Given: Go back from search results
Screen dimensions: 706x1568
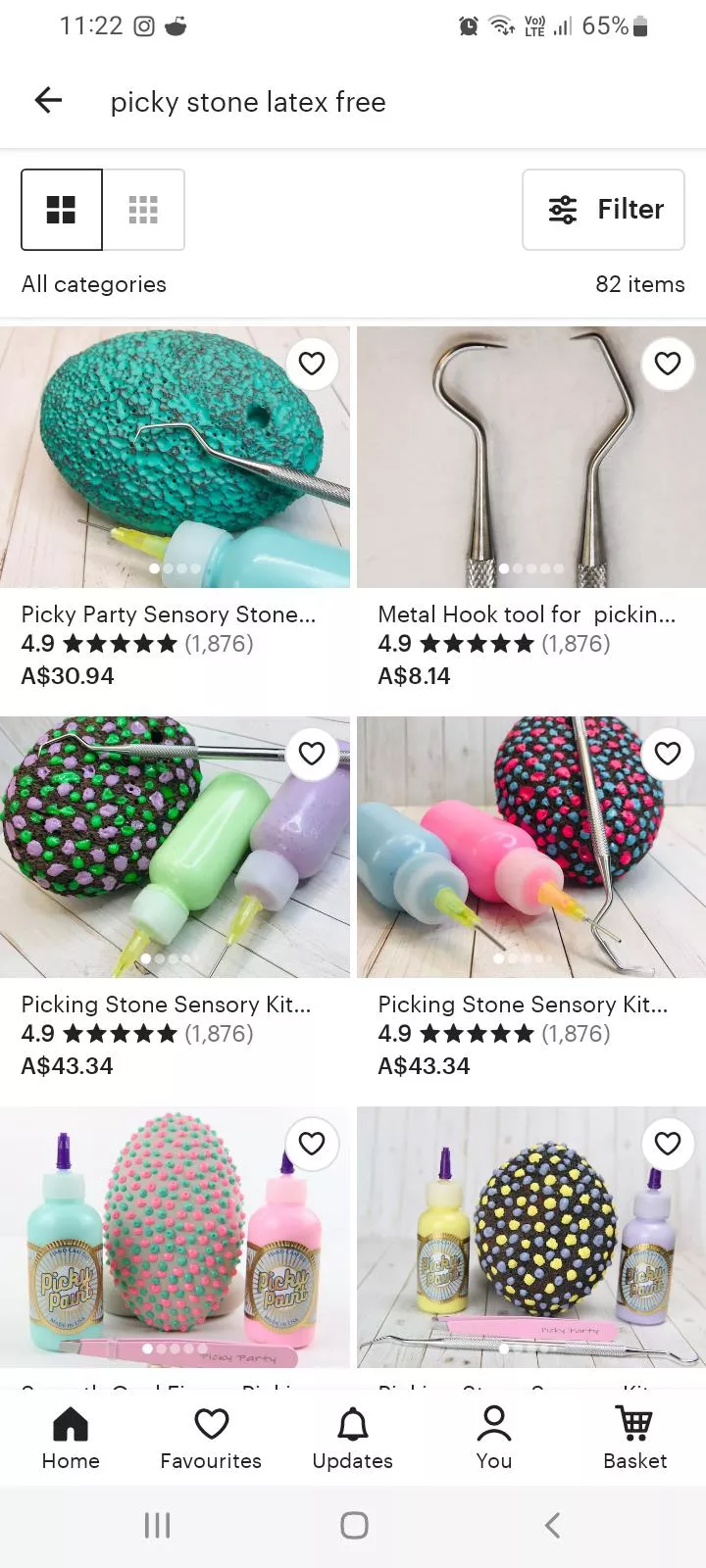Looking at the screenshot, I should coord(48,100).
